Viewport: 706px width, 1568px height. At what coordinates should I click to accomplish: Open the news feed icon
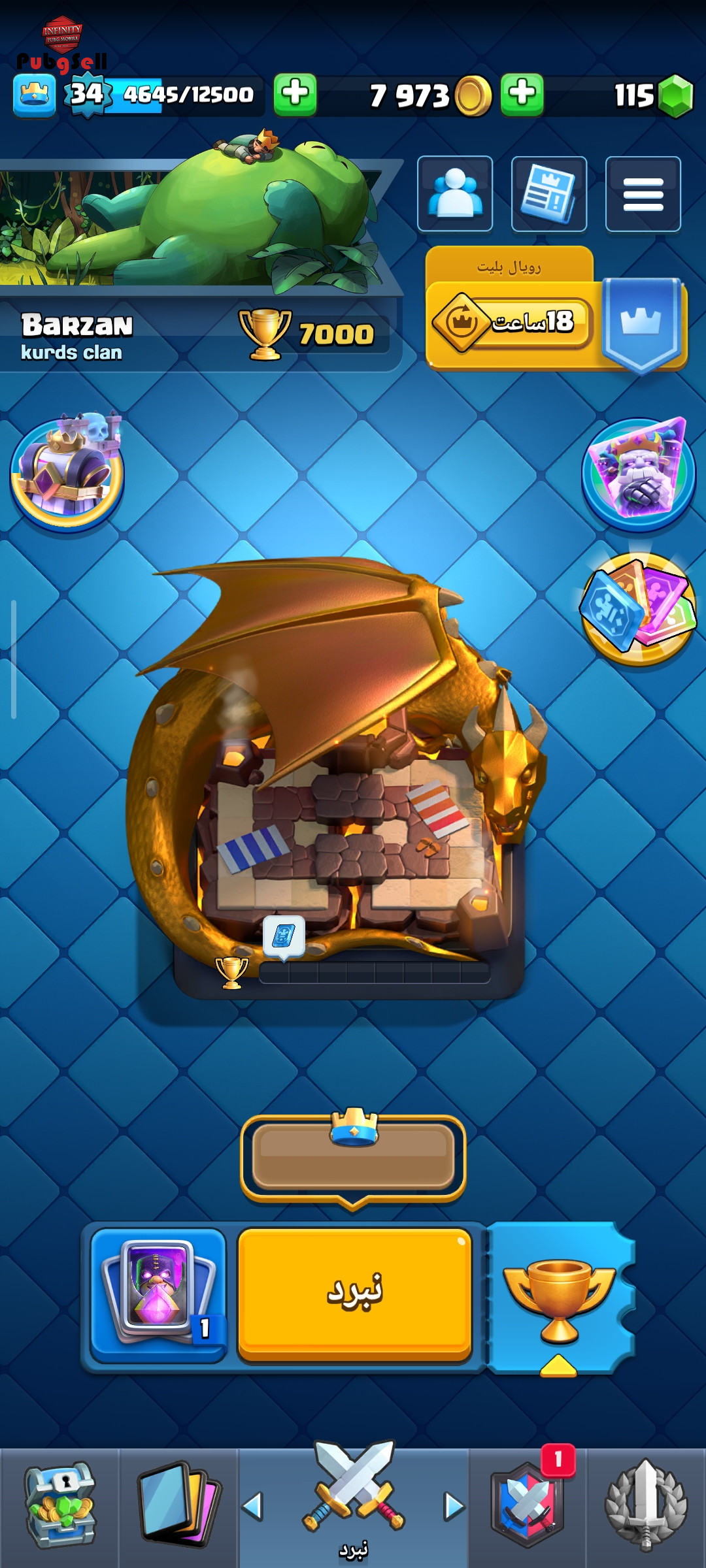pyautogui.click(x=548, y=193)
